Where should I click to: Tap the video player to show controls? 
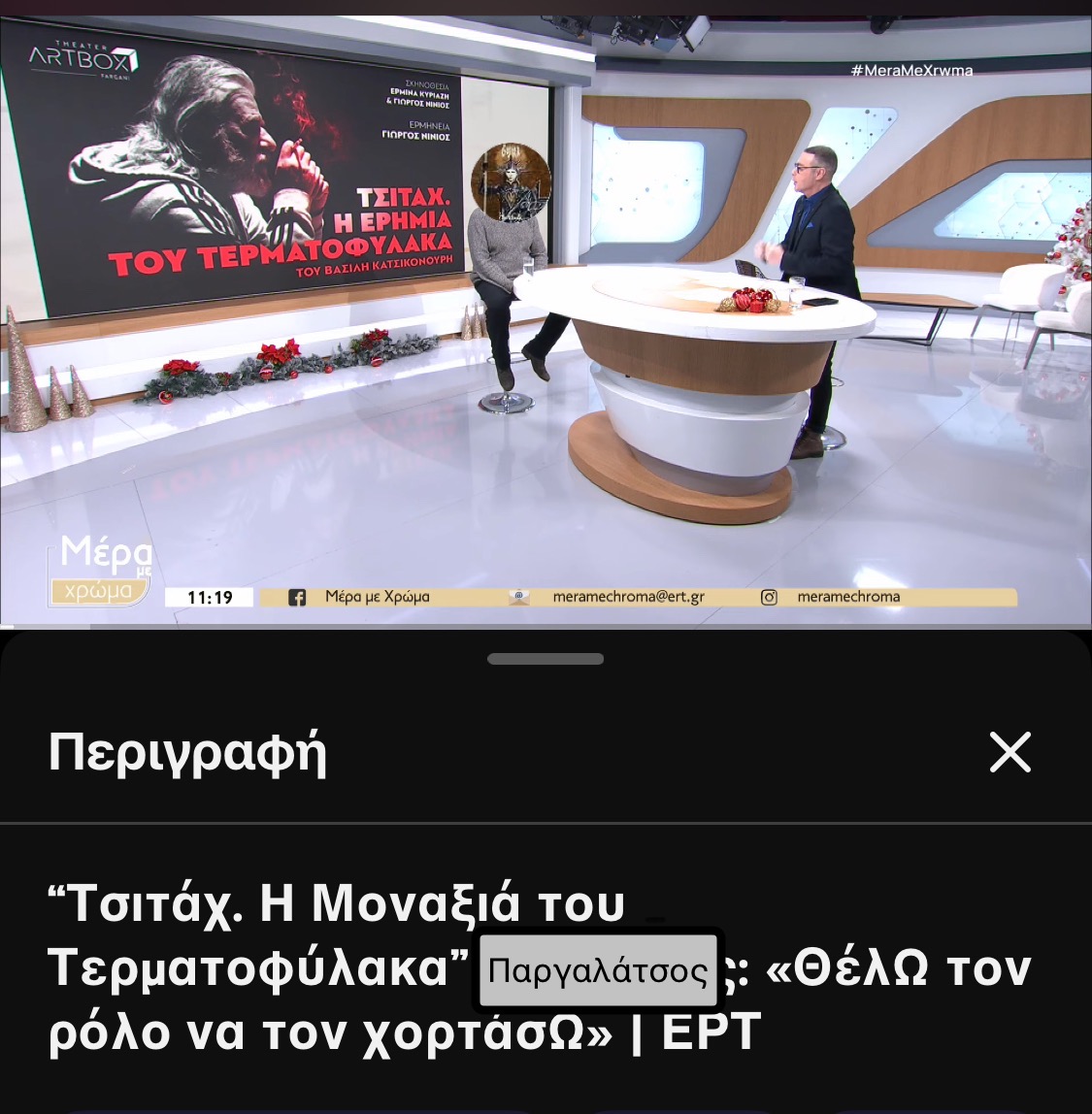click(x=546, y=320)
